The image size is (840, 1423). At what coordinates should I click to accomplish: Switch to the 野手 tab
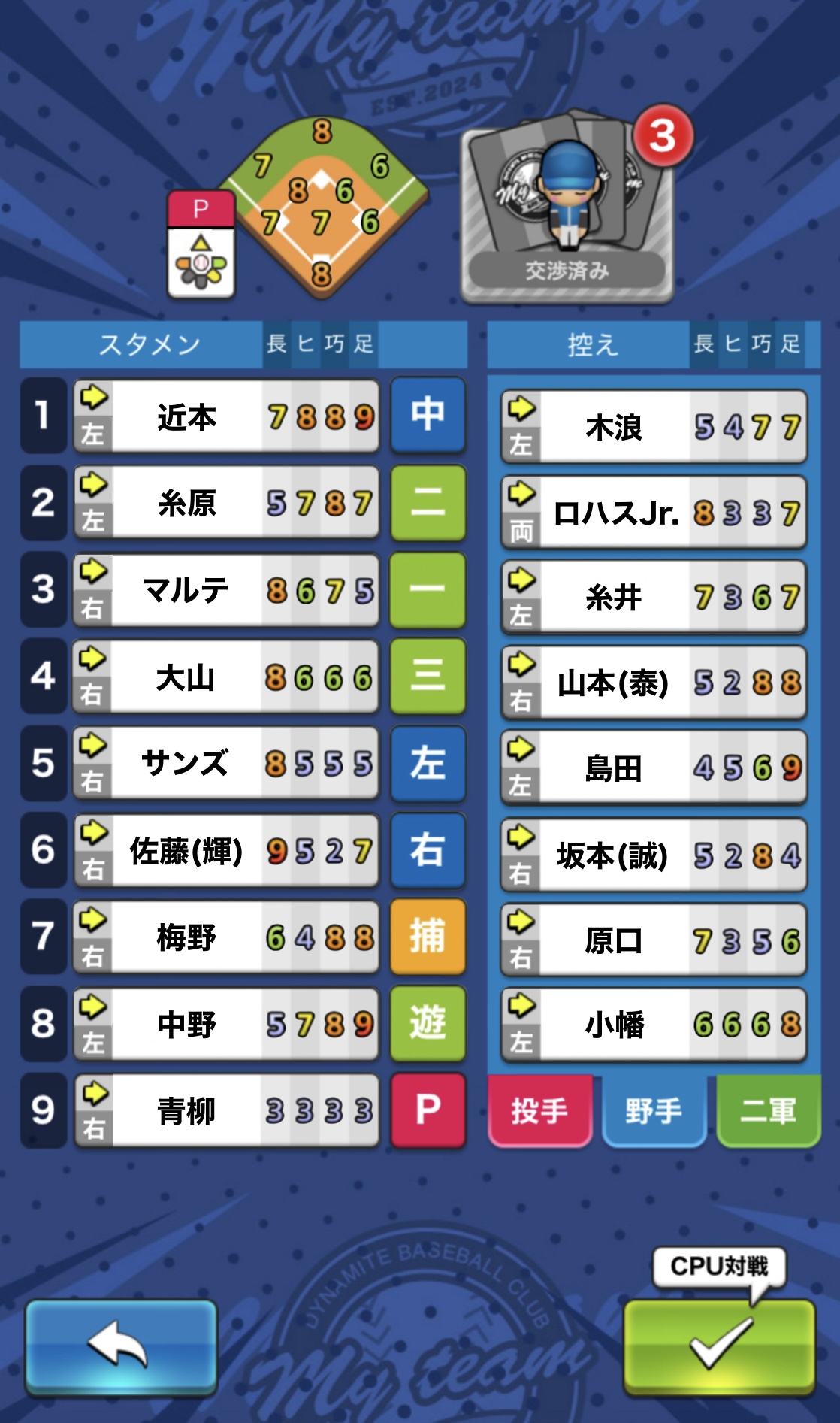pos(654,1110)
